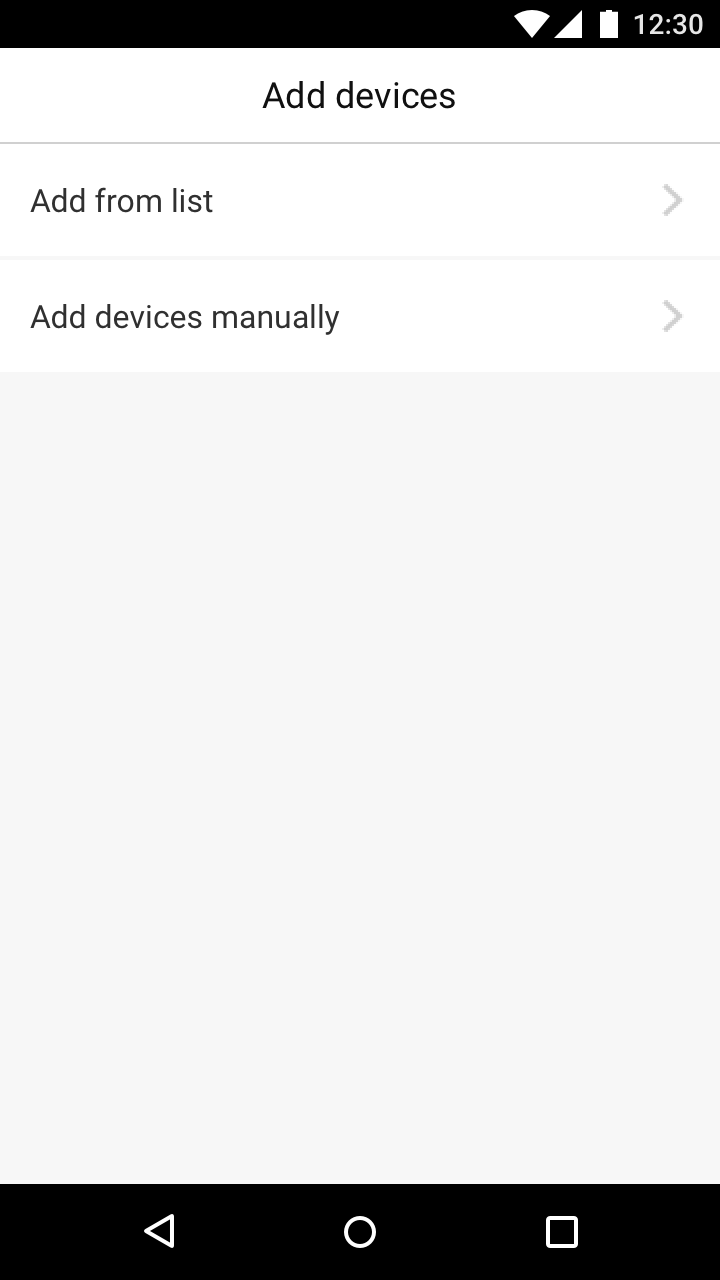Tap the system home button
Screen dimensions: 720x1280
[360, 1231]
